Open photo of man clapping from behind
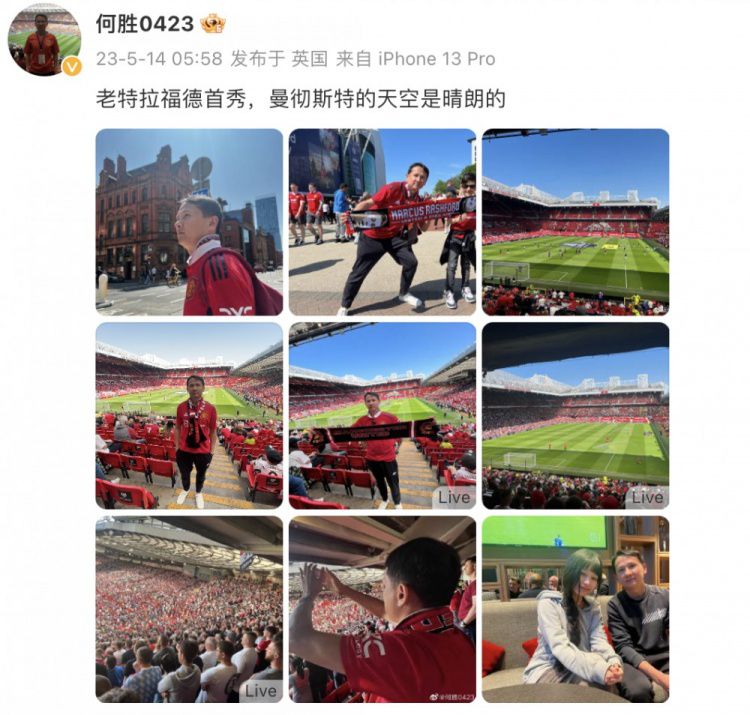The height and width of the screenshot is (715, 750). pyautogui.click(x=382, y=608)
